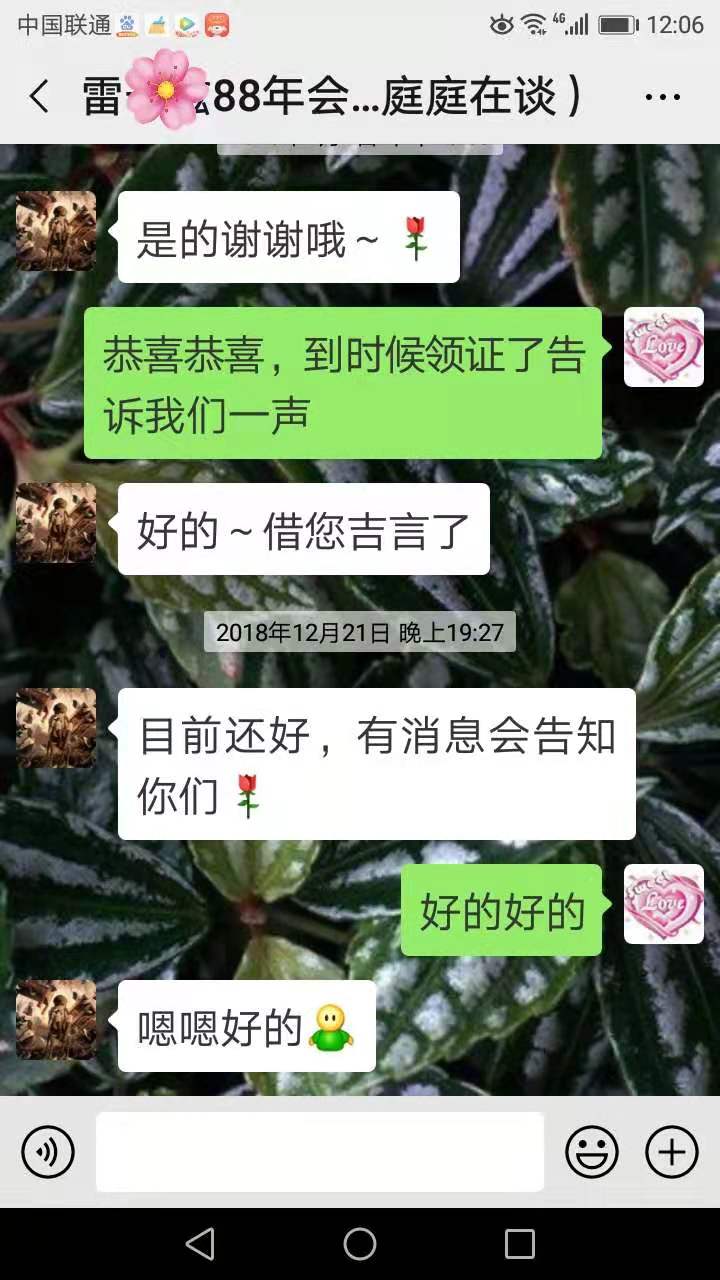Open avatar beside '是的谢谢哦' message
The image size is (720, 1280).
(56, 231)
